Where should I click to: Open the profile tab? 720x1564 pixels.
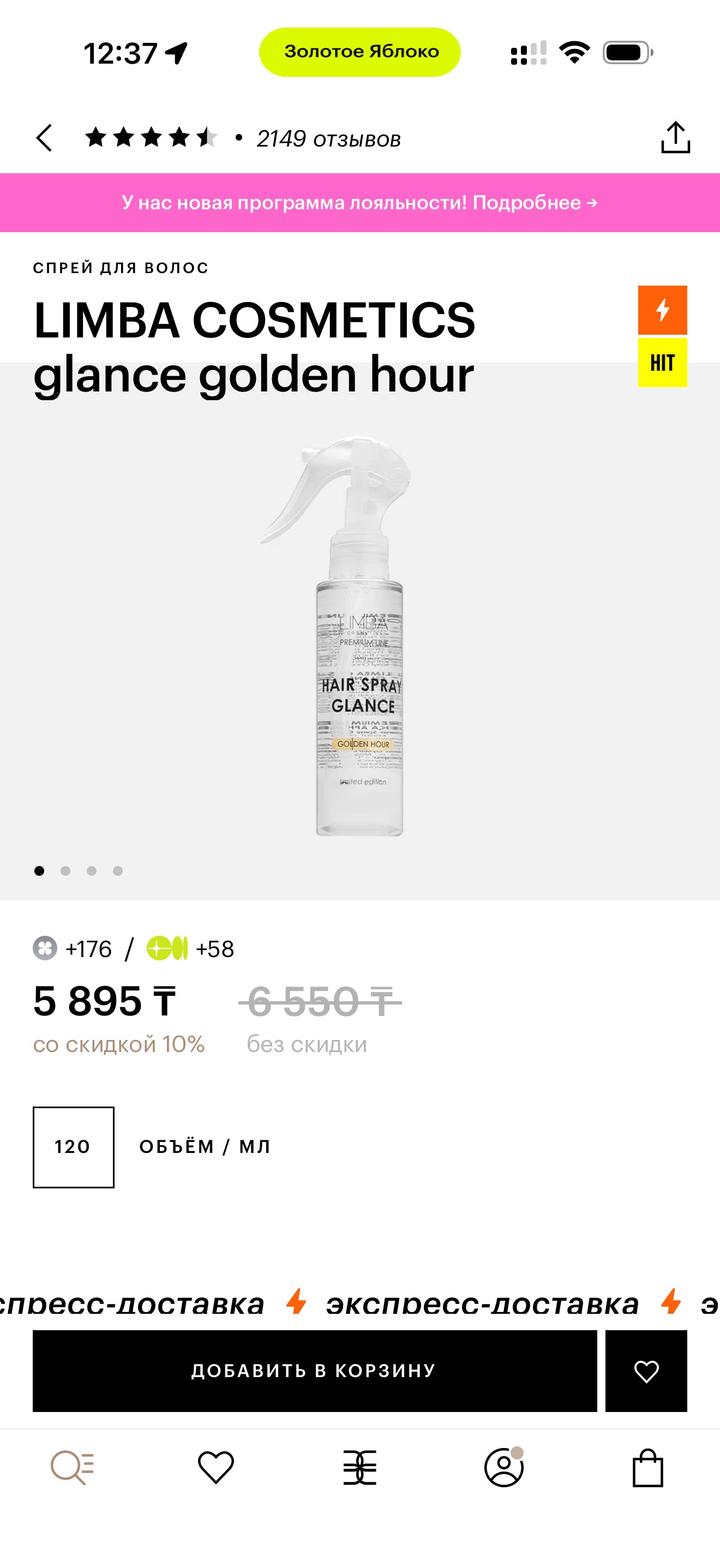point(504,1468)
